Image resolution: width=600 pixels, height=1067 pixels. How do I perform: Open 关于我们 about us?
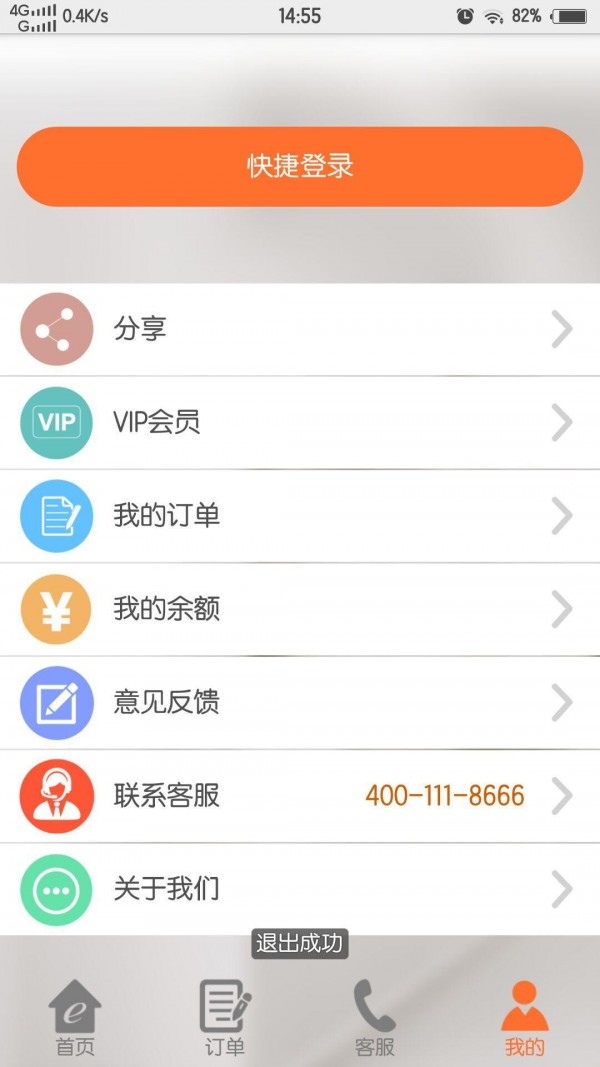pyautogui.click(x=300, y=889)
